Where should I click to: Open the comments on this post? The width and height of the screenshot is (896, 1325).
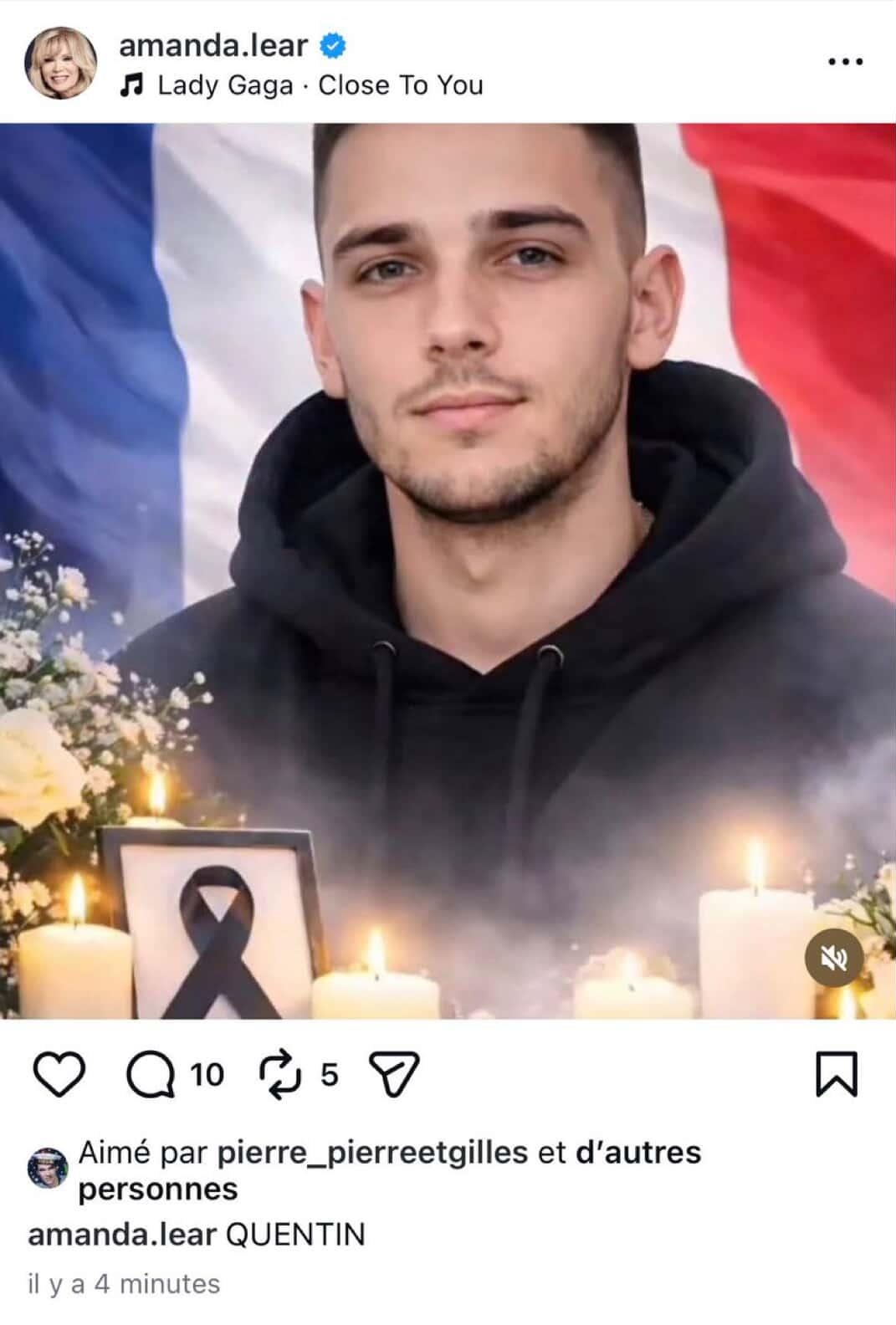(151, 1075)
